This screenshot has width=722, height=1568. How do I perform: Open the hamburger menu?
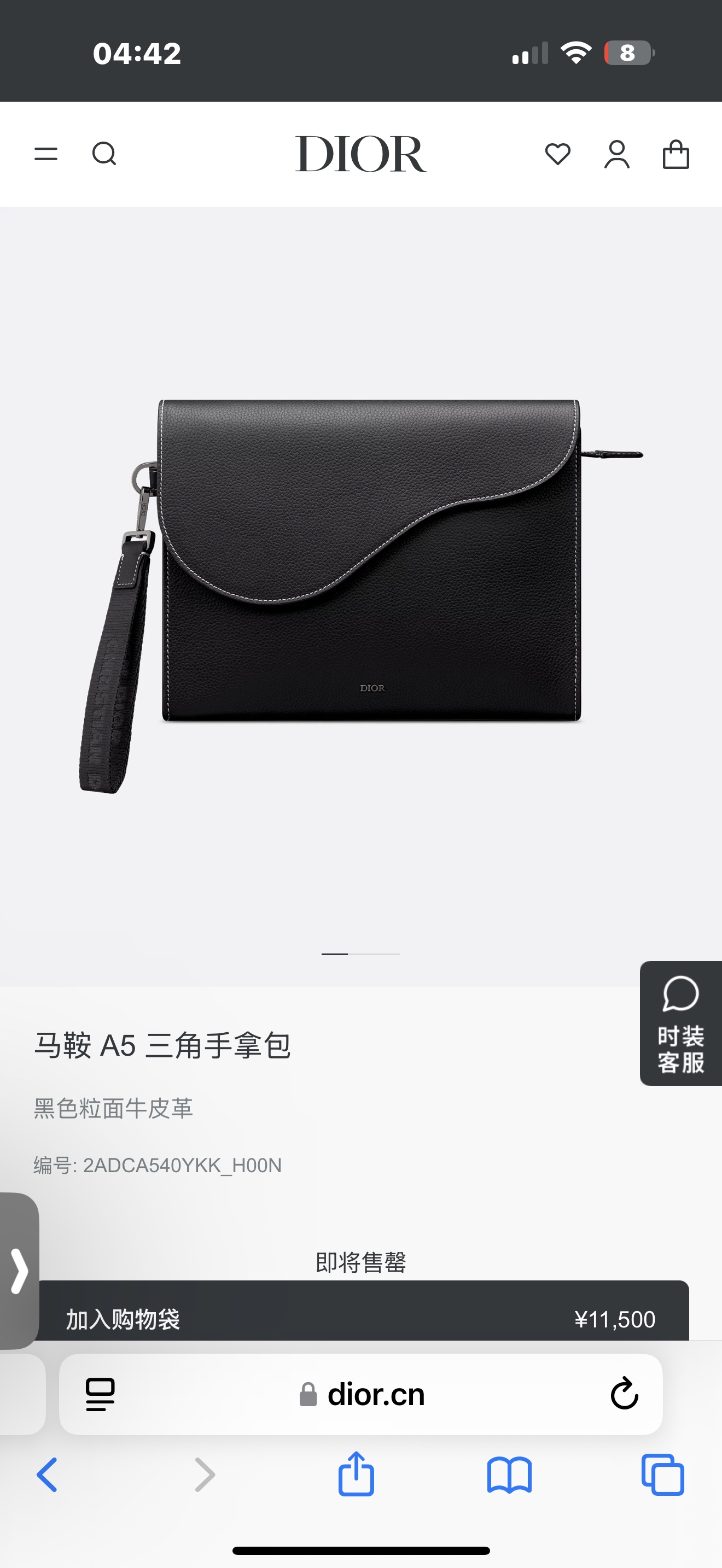(46, 154)
